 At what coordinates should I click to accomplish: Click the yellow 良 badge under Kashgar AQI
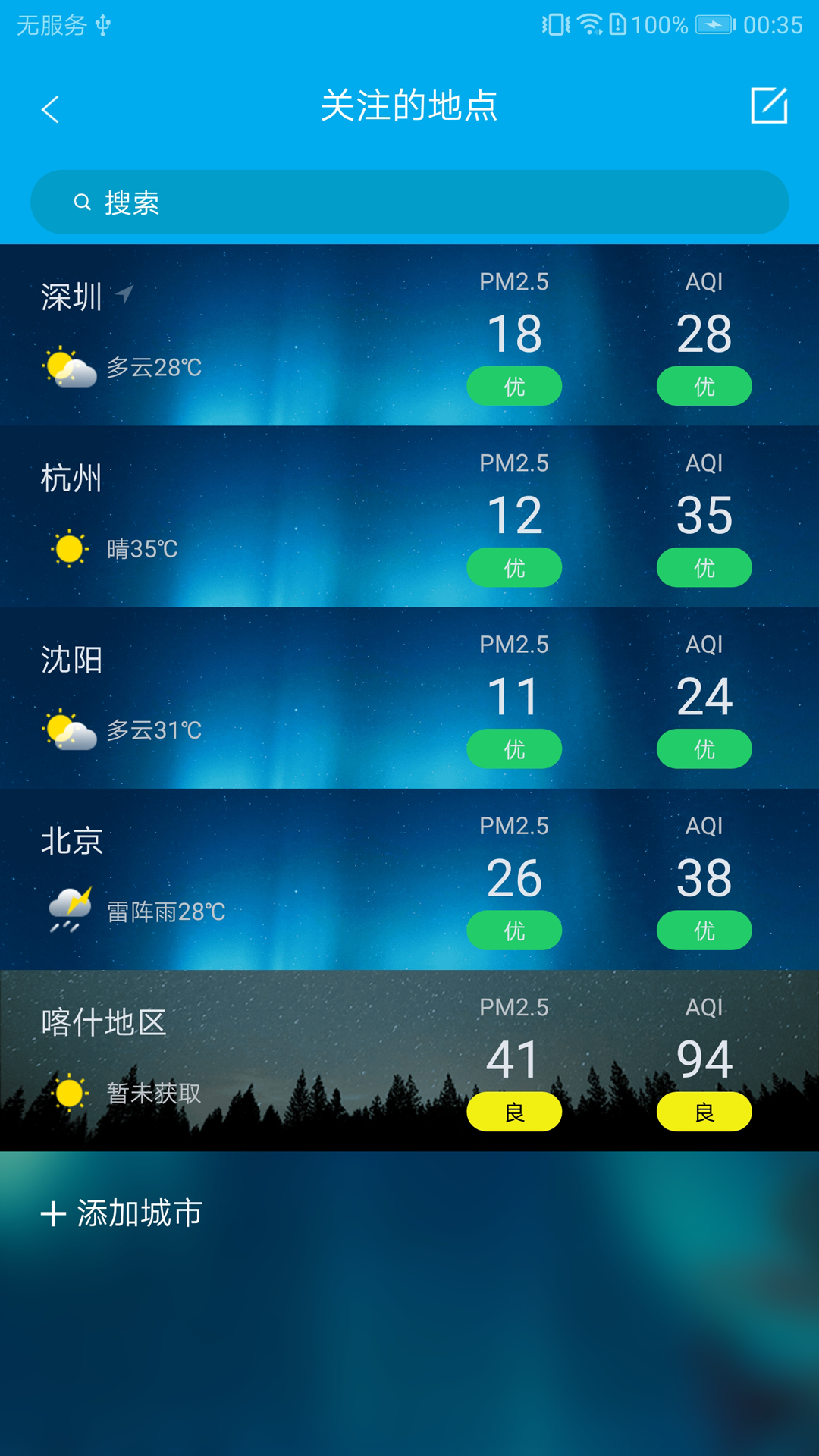704,1110
